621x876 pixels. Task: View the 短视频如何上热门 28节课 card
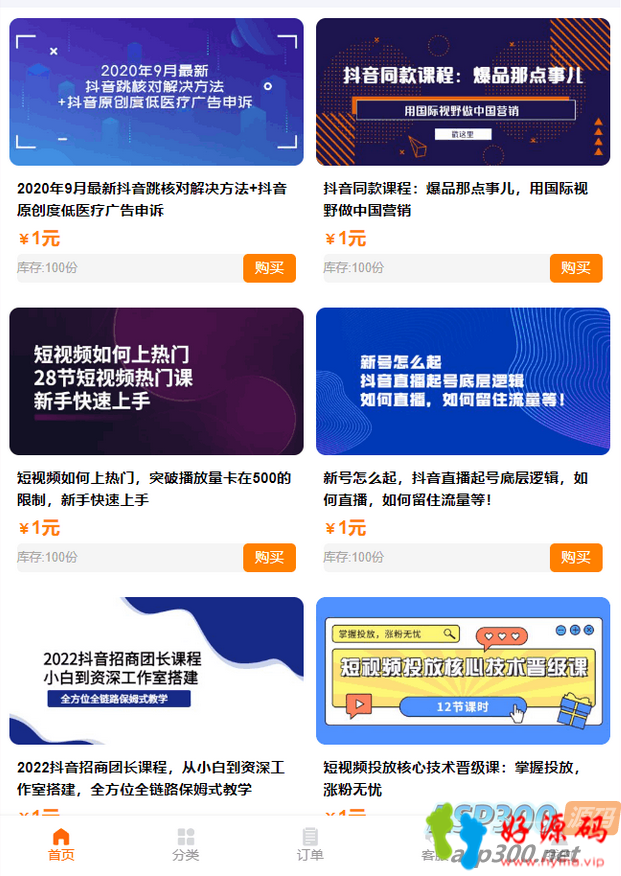coord(156,381)
